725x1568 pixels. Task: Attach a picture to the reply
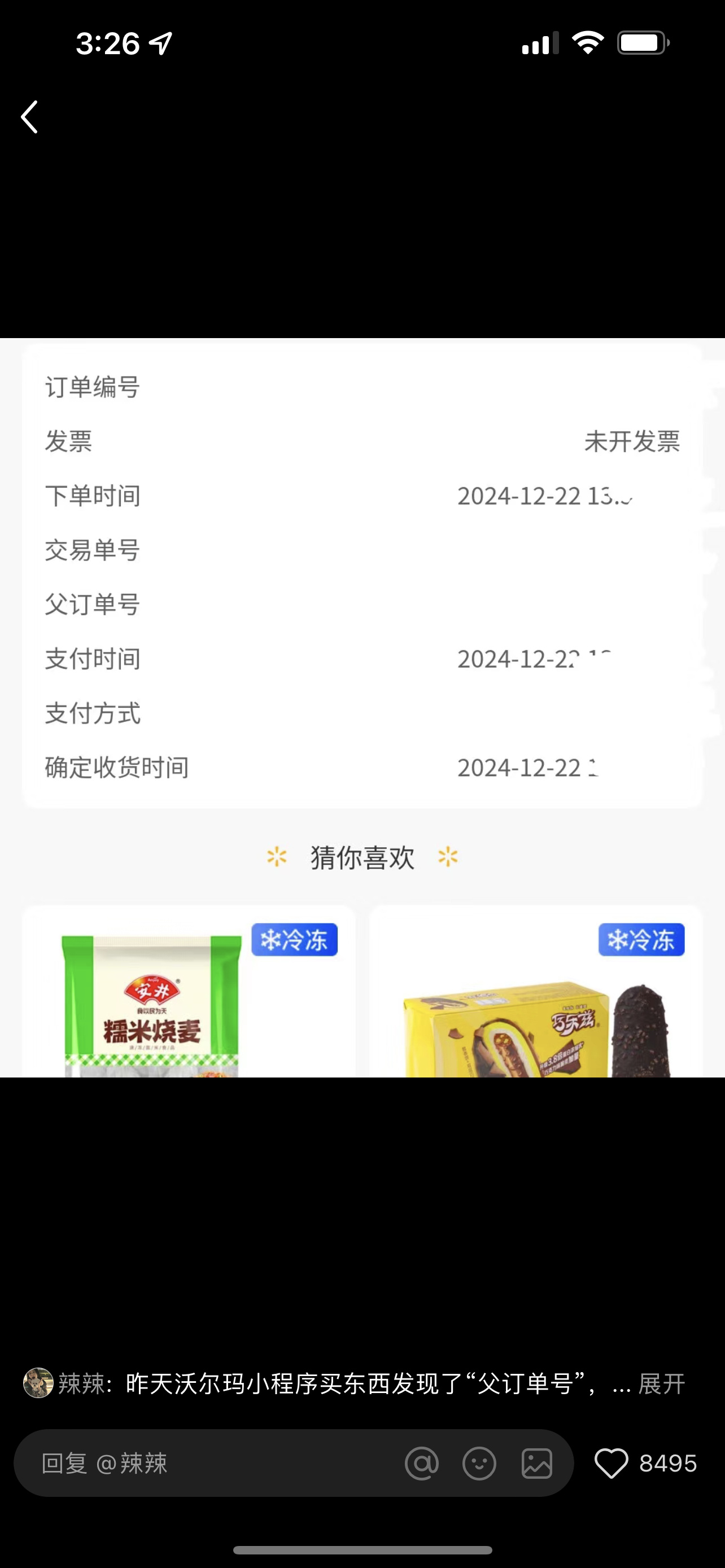(x=536, y=1462)
